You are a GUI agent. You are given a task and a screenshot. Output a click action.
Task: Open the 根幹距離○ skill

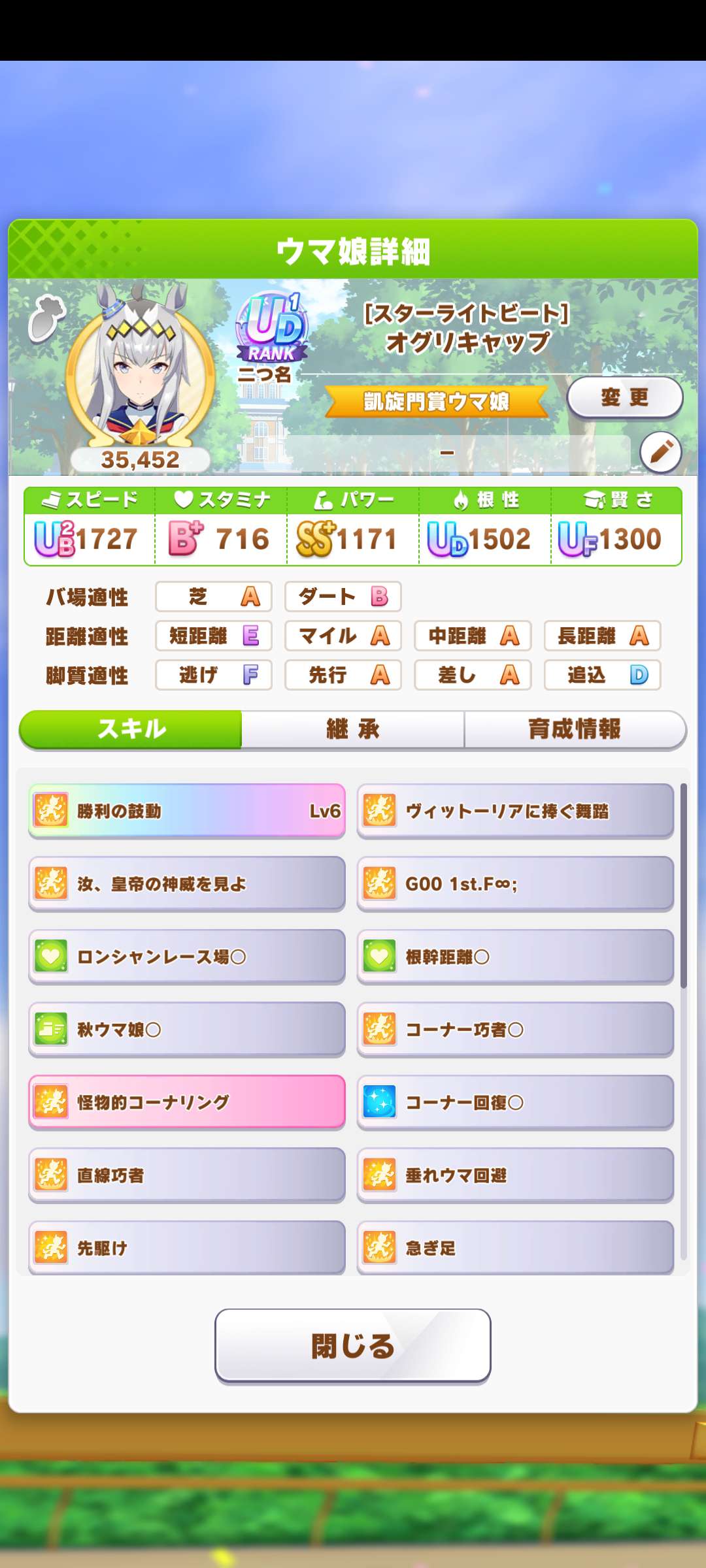click(x=515, y=957)
